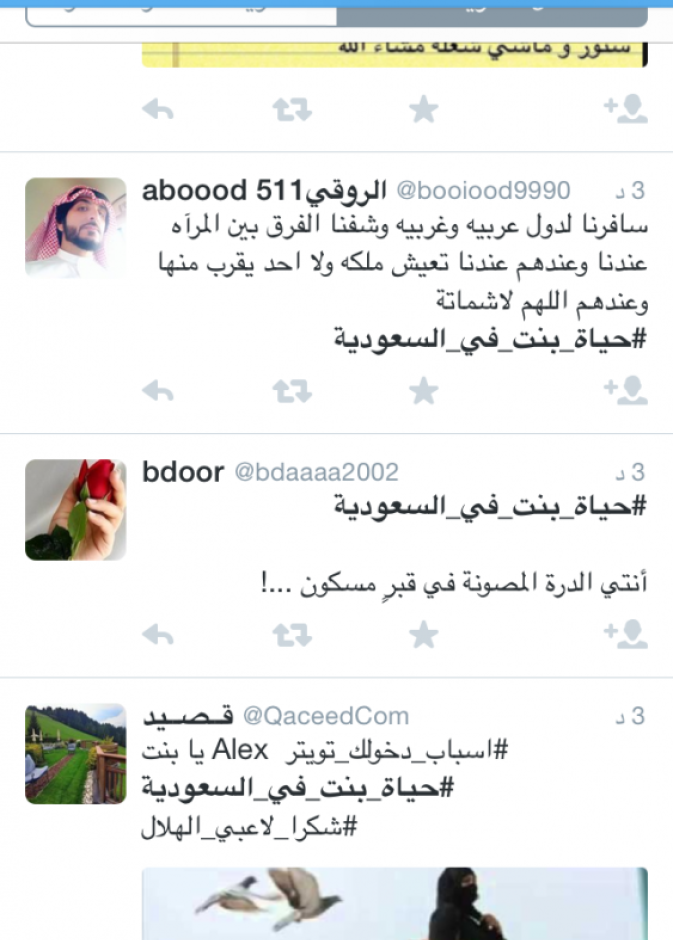The width and height of the screenshot is (673, 940).
Task: View QaceedCom's profile avatar
Action: pos(75,754)
